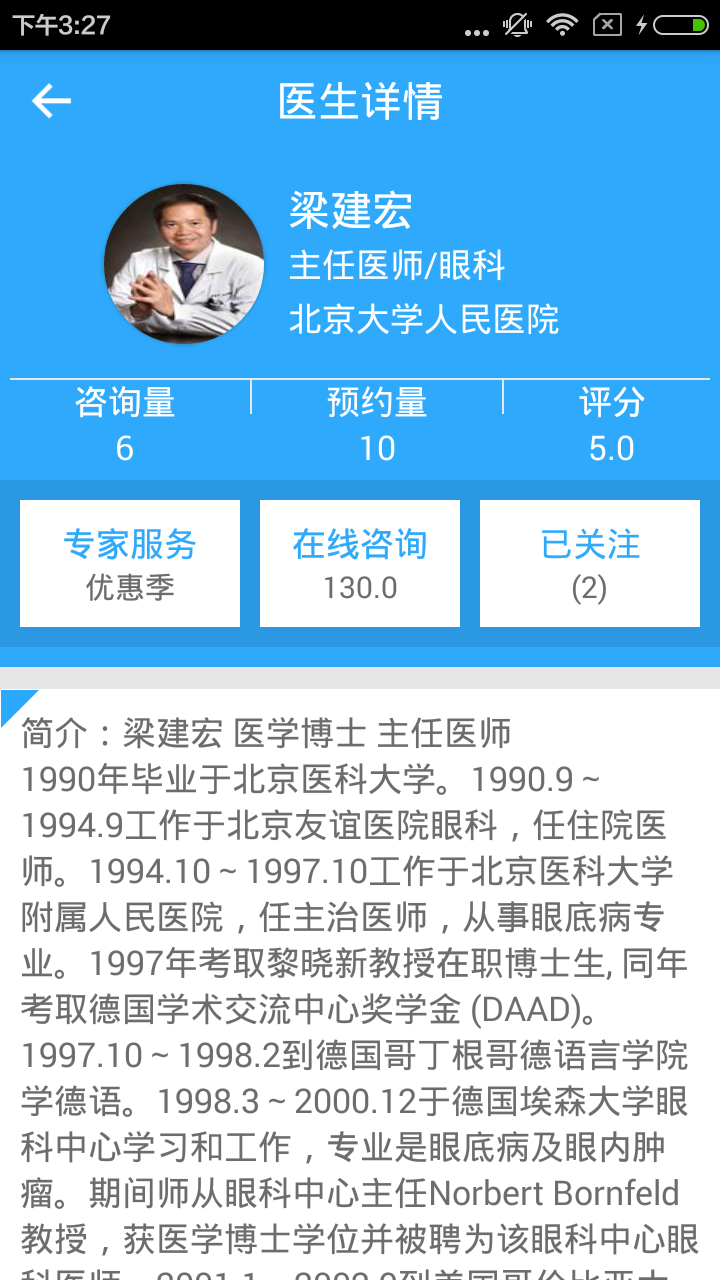Tap the back arrow to exit doctor details

click(51, 100)
